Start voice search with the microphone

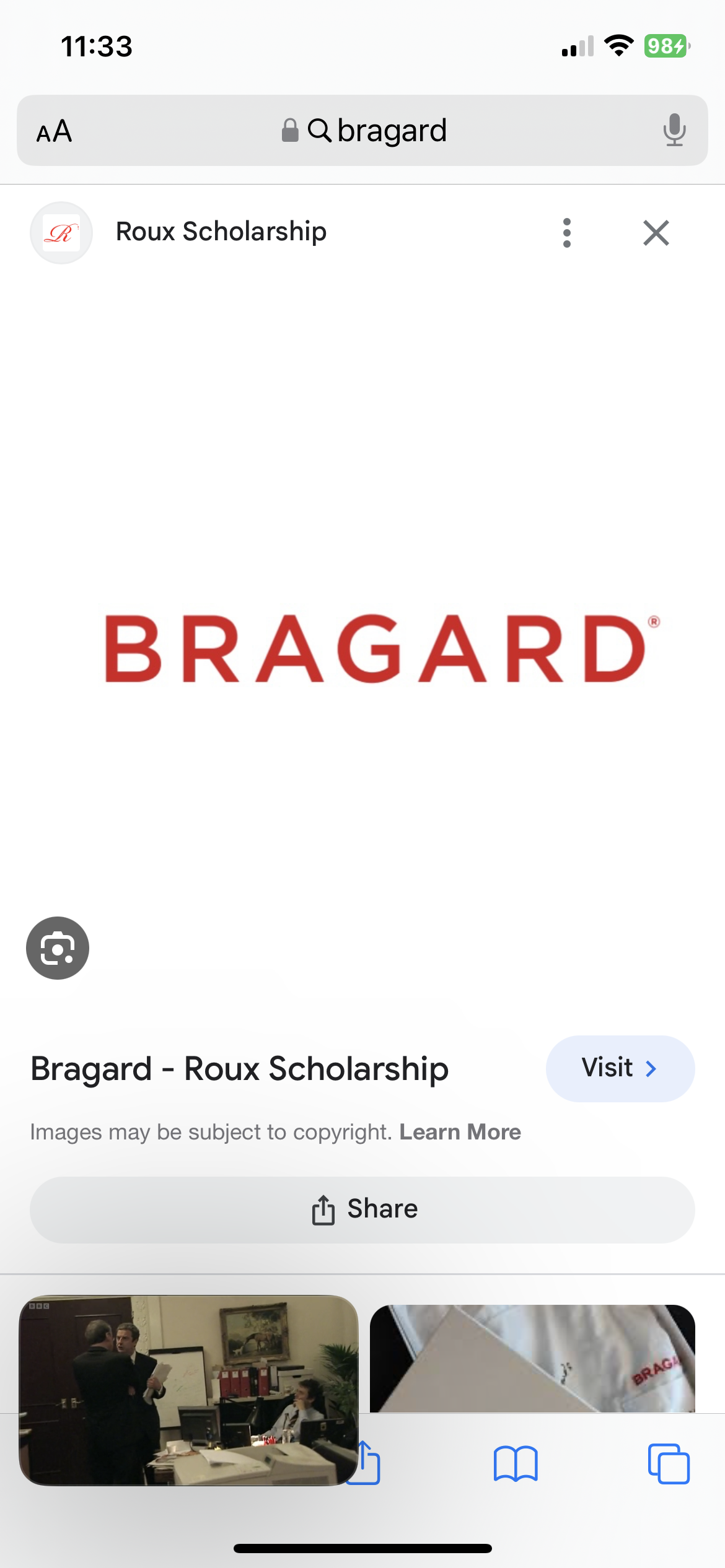tap(674, 131)
